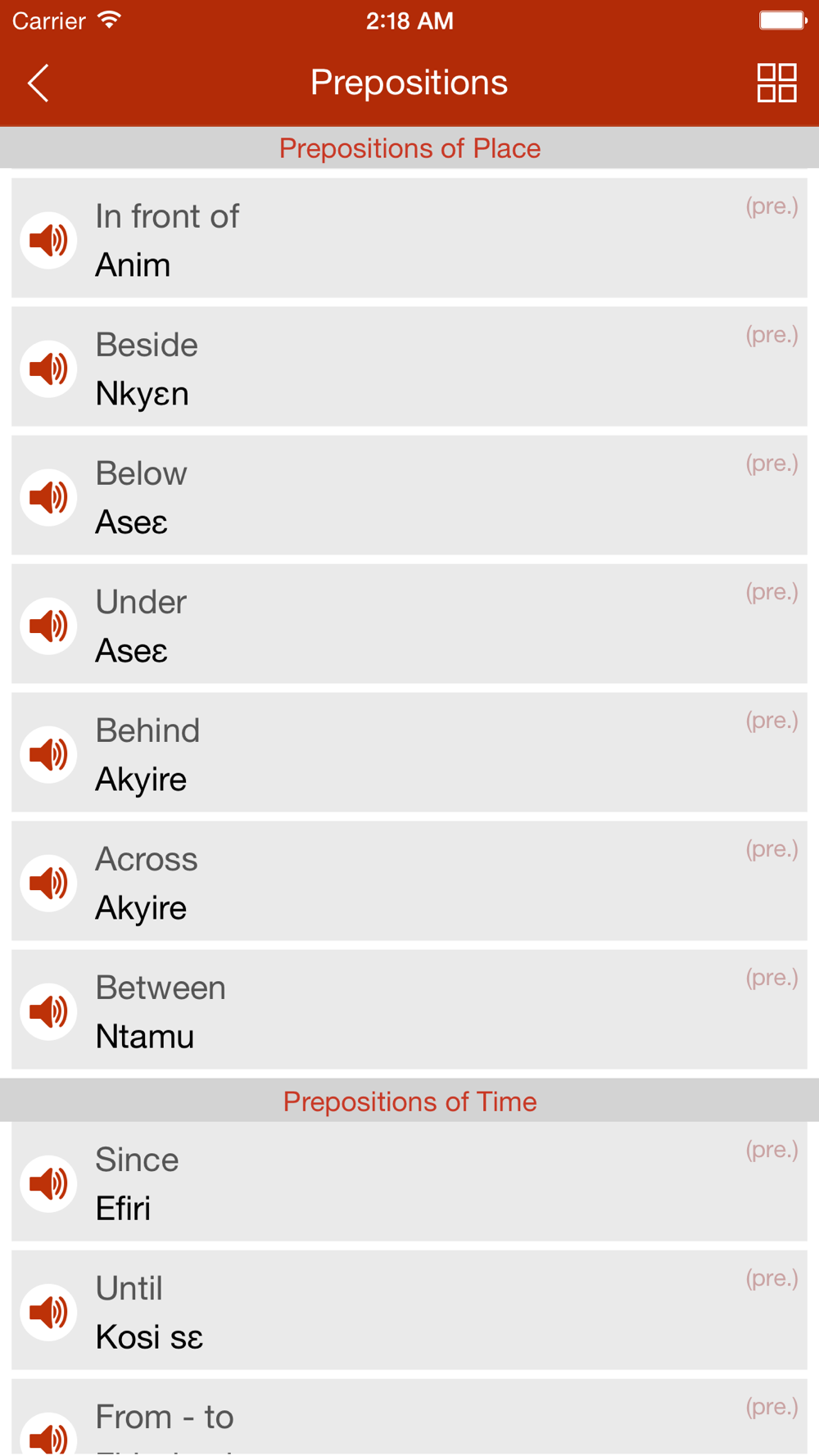This screenshot has width=819, height=1456.
Task: Play audio for From - to
Action: point(49,1435)
